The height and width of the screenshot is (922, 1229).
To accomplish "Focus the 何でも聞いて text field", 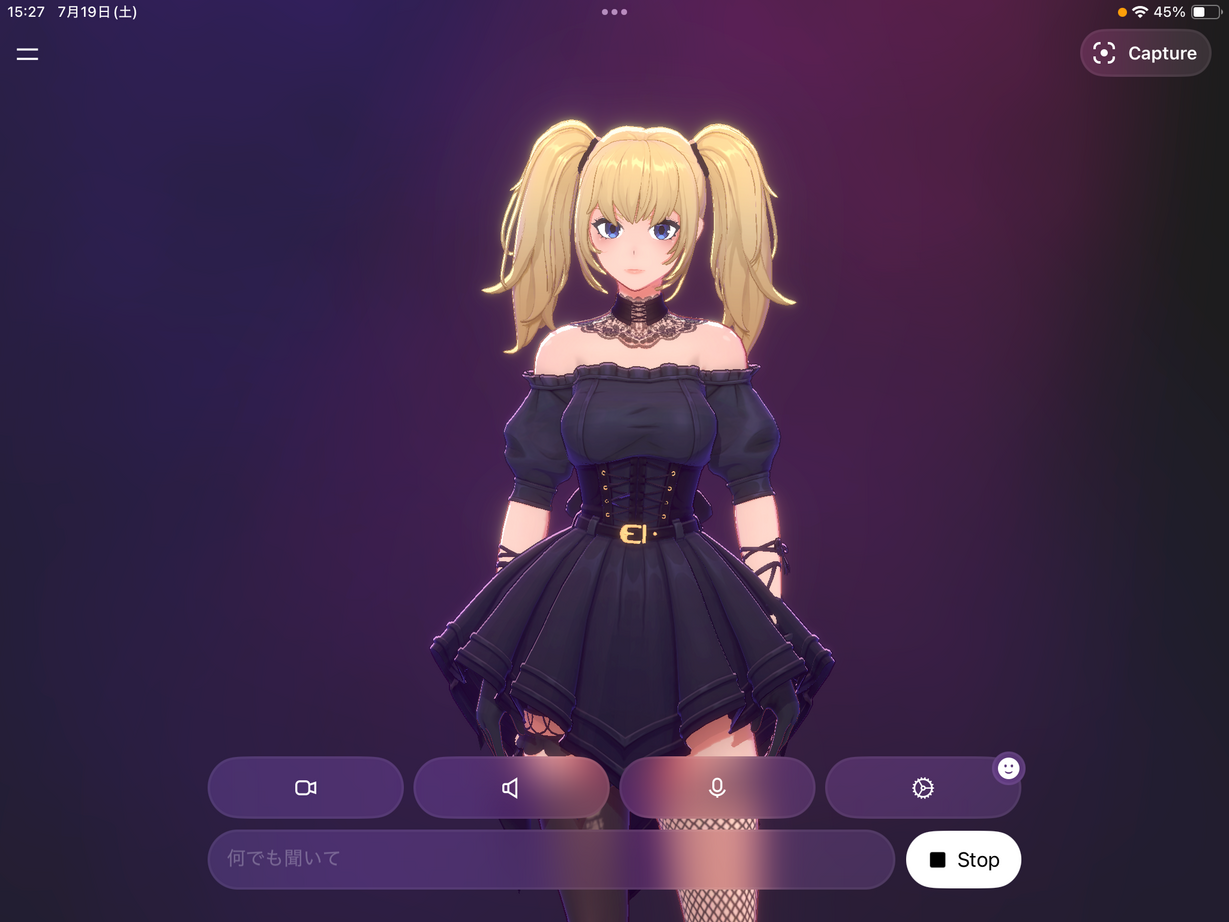I will click(550, 859).
